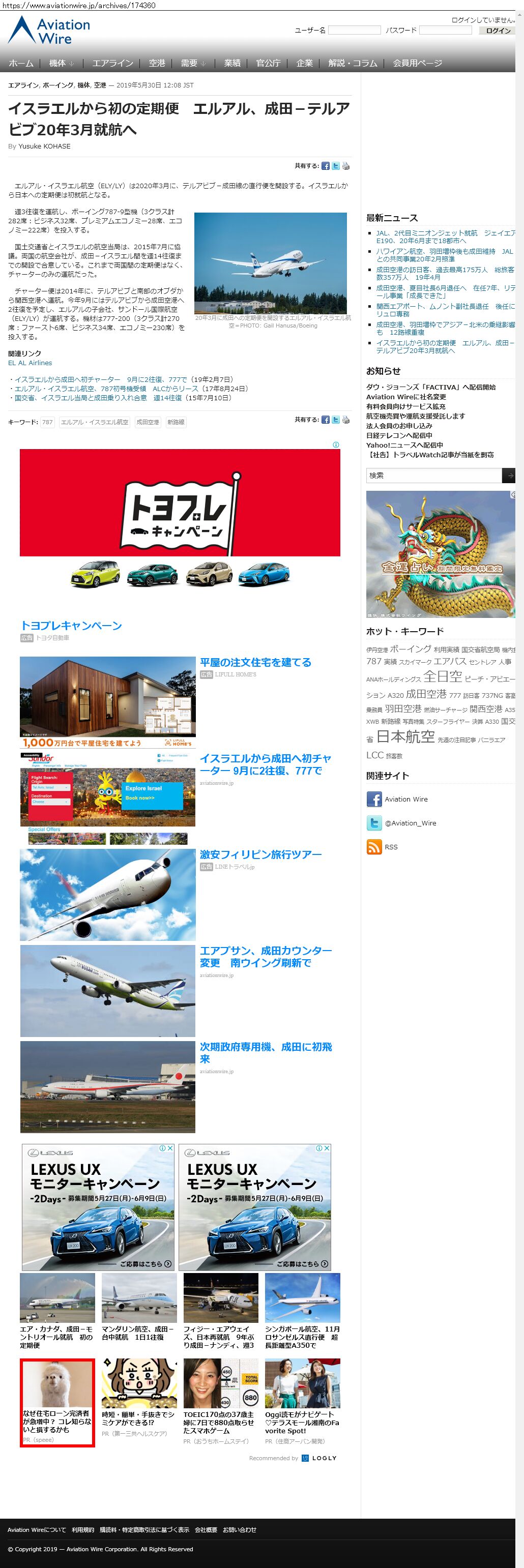
Task: Open the EL AL Airlines related link
Action: tap(30, 363)
